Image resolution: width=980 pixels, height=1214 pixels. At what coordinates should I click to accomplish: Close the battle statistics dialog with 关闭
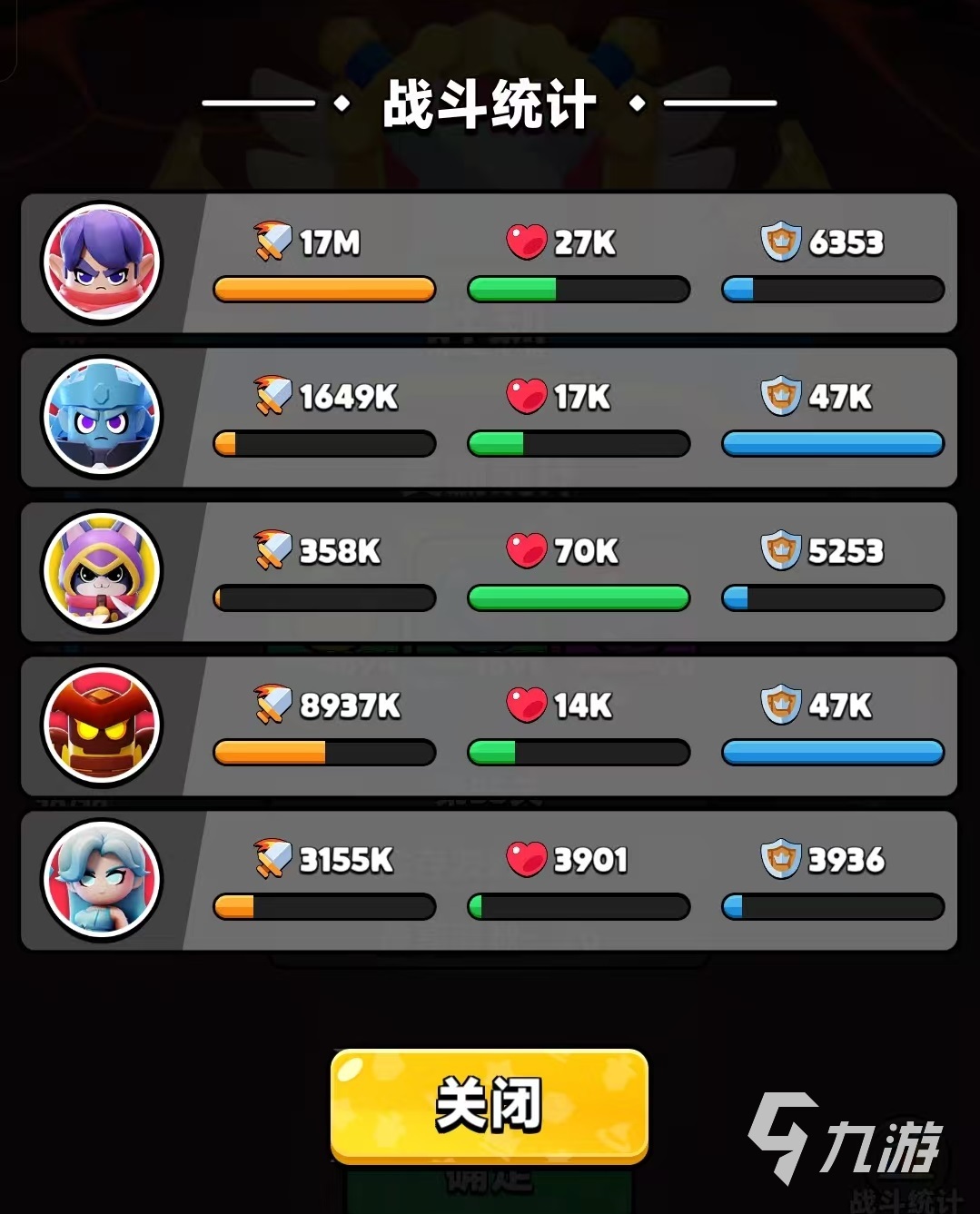(x=489, y=1105)
